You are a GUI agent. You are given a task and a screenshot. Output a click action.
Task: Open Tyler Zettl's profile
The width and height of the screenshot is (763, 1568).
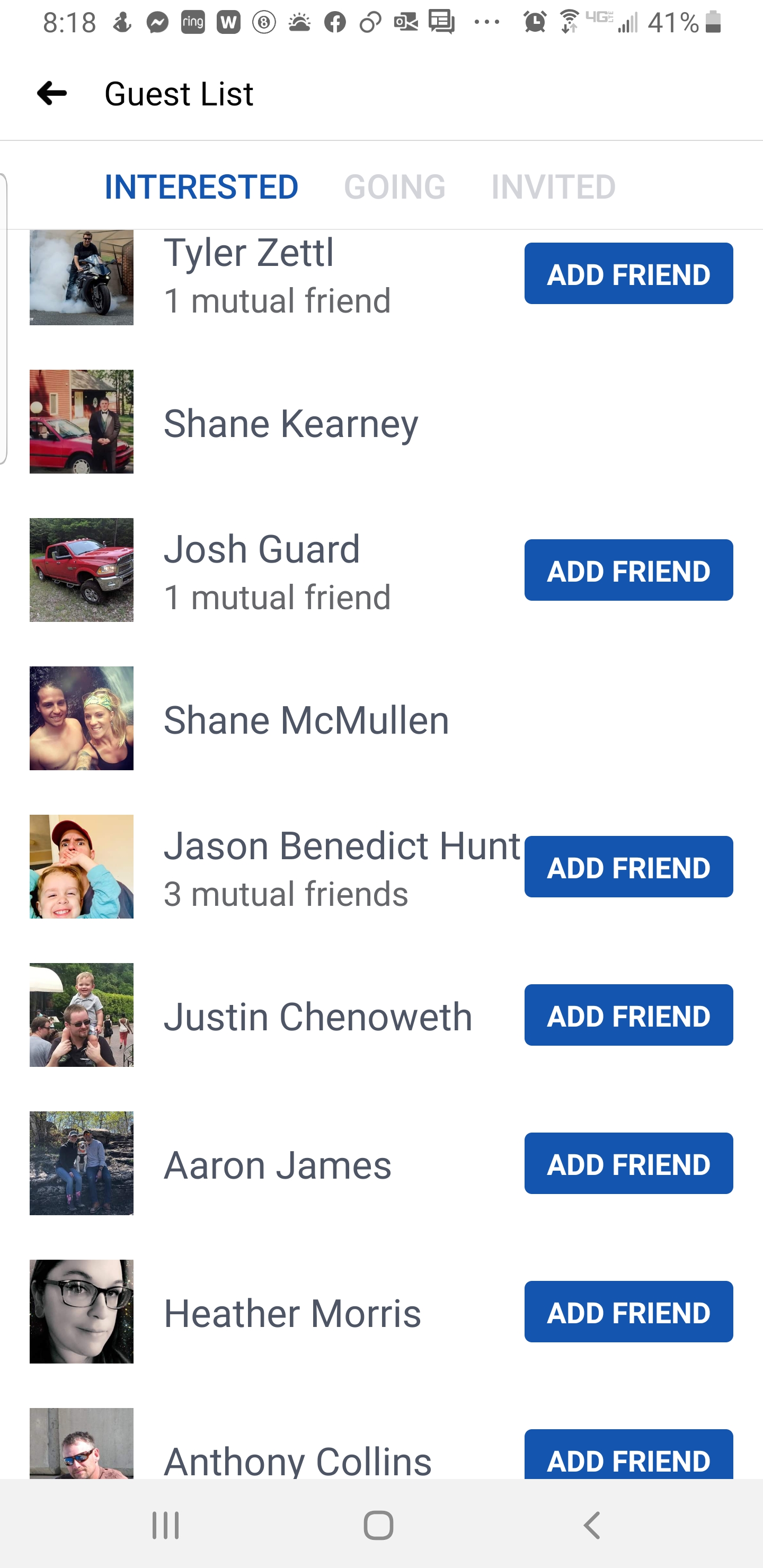pos(249,253)
